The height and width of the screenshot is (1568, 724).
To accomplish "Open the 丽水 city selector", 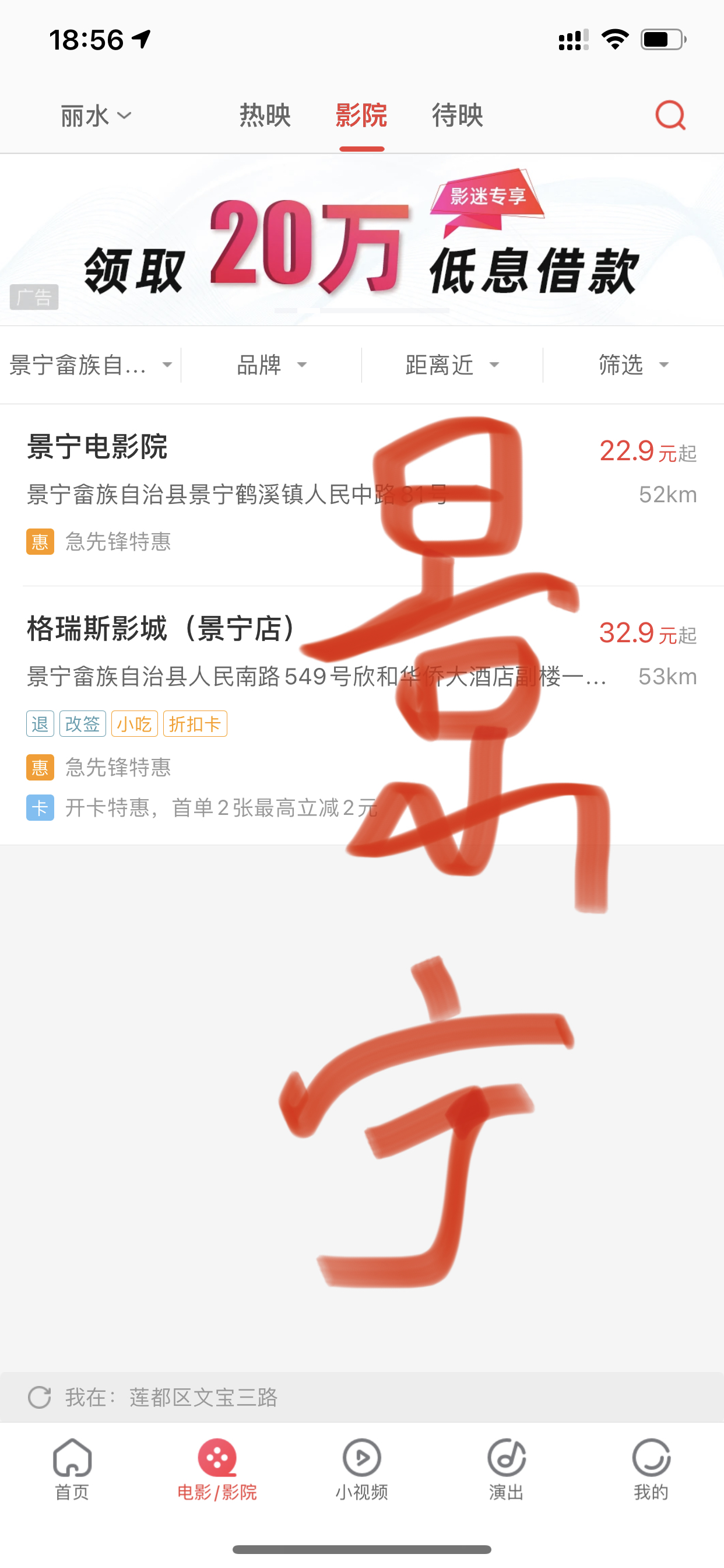I will 96,116.
